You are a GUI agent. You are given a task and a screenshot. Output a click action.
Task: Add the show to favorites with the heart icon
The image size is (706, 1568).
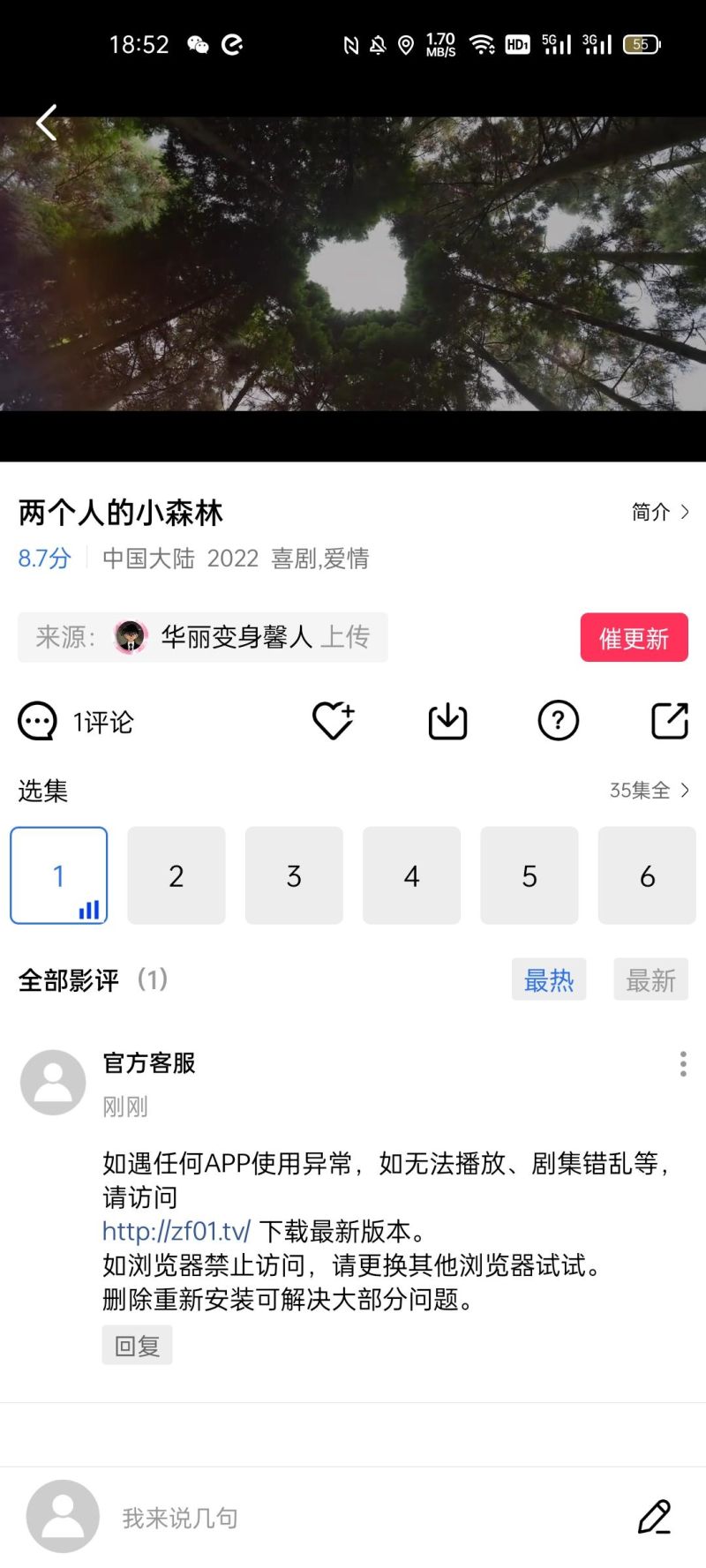click(333, 721)
